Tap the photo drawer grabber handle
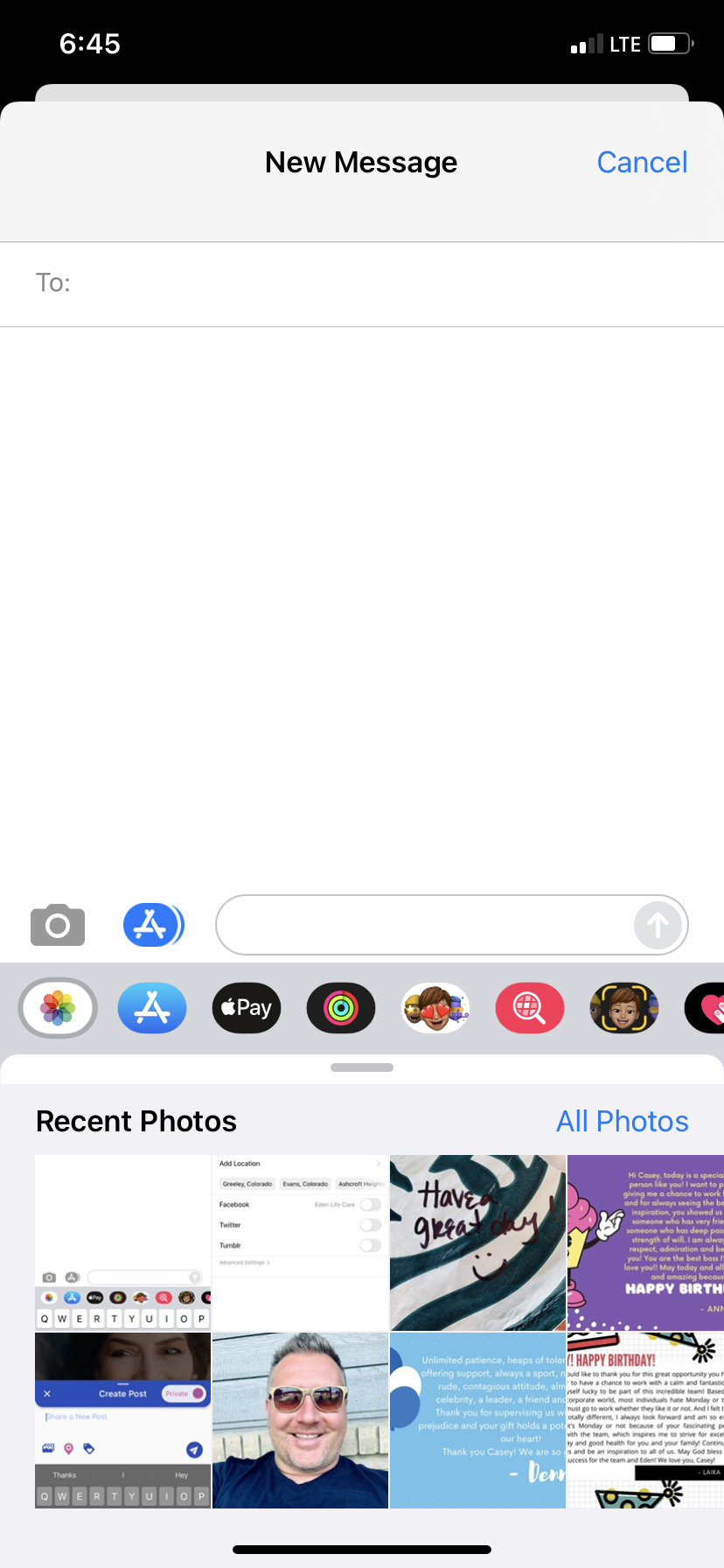This screenshot has height=1568, width=724. pyautogui.click(x=362, y=1067)
